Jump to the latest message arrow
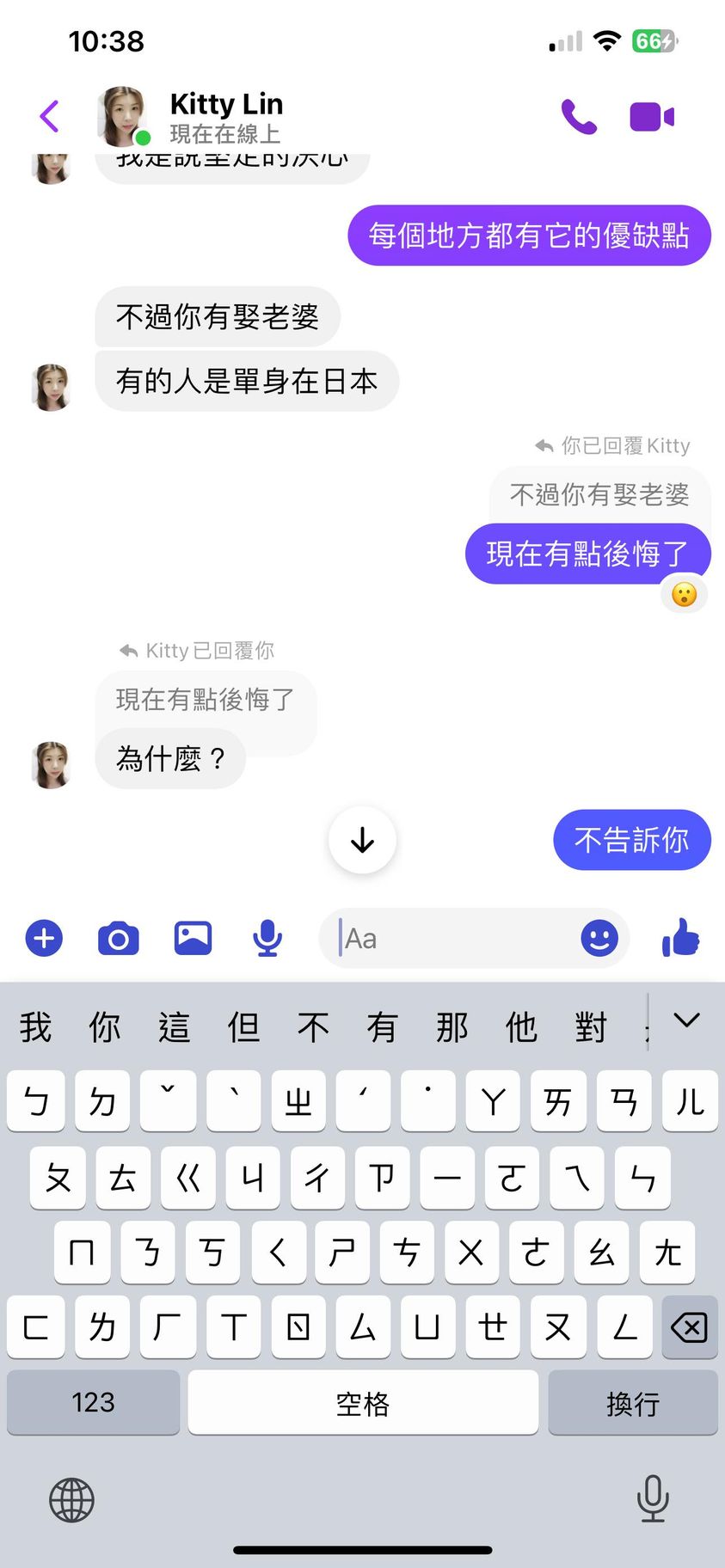Screen dimensions: 725x1568 [x=362, y=840]
